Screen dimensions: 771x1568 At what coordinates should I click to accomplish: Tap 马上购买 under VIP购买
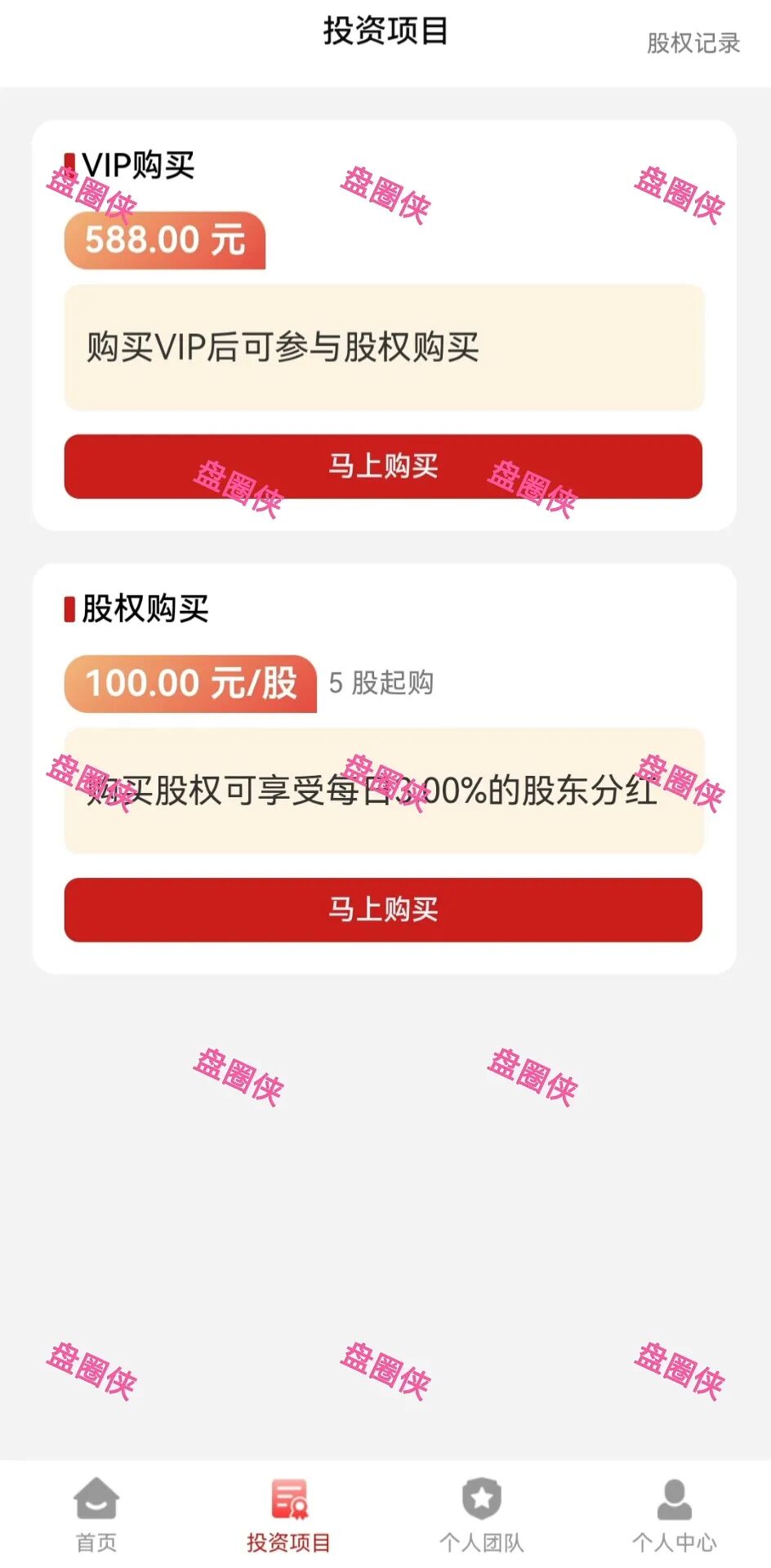tap(383, 466)
